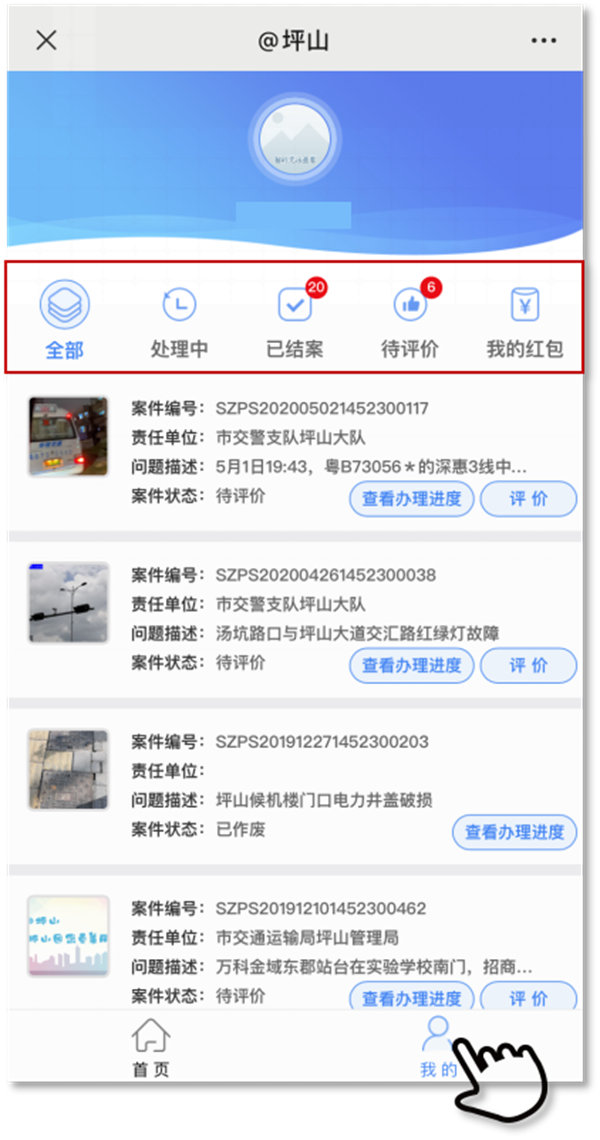View 查看办理进度 for case SZPS202005021452300117
This screenshot has height=1140, width=600.
pos(411,499)
